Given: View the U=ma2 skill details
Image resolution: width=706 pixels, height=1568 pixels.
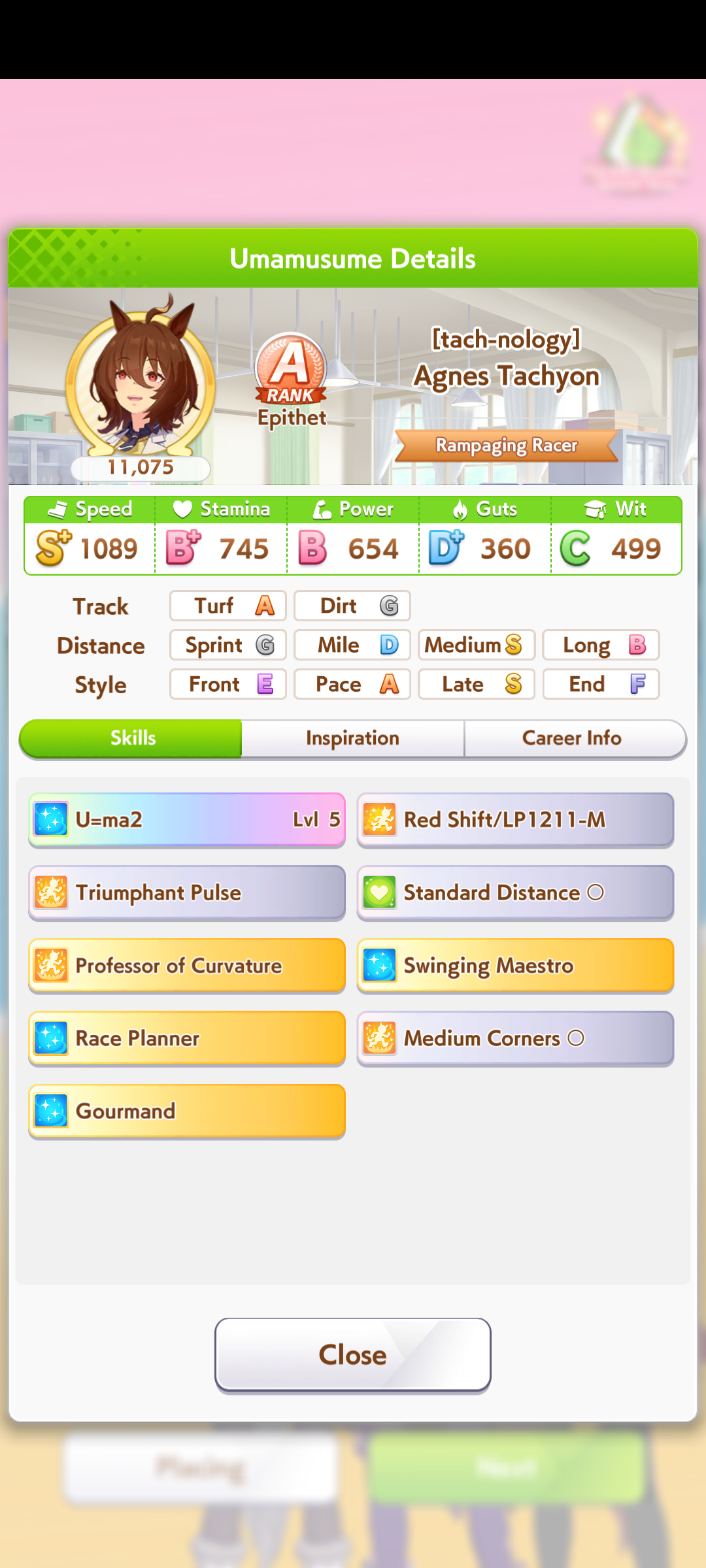Looking at the screenshot, I should pyautogui.click(x=187, y=819).
